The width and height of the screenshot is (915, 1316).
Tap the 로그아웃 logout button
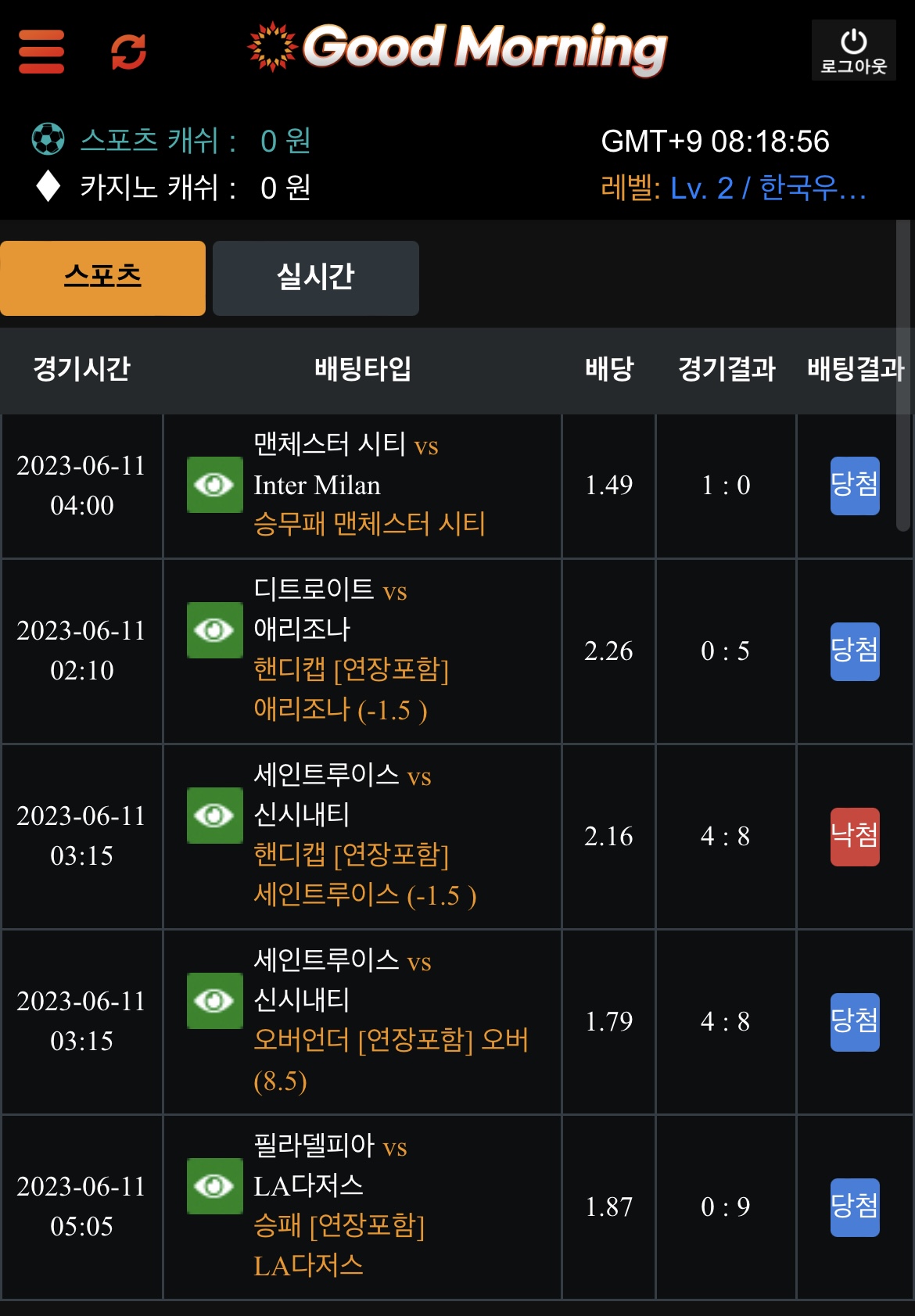point(853,51)
